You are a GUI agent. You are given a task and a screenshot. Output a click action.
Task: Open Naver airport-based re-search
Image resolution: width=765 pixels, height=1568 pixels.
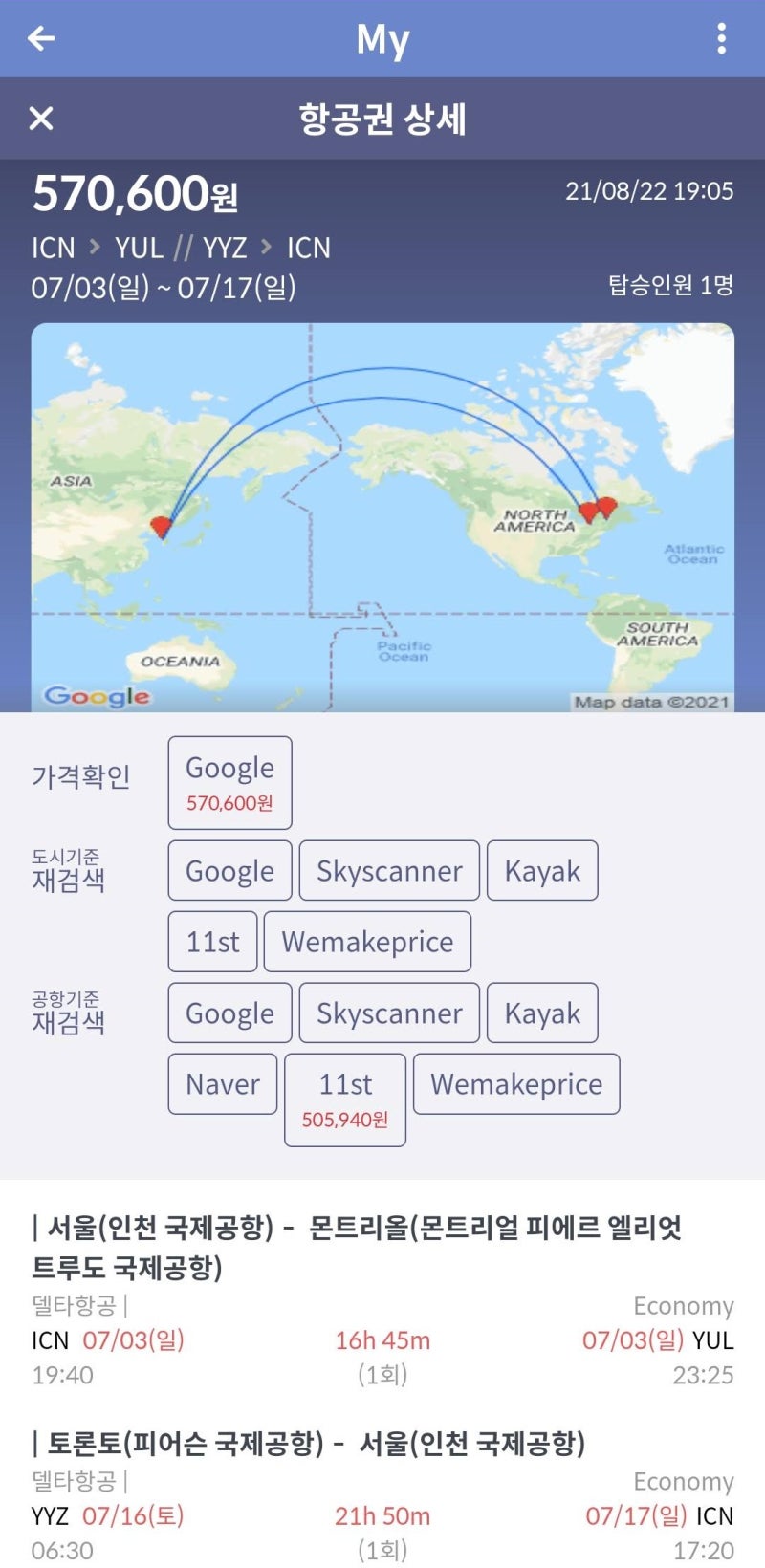click(222, 1083)
